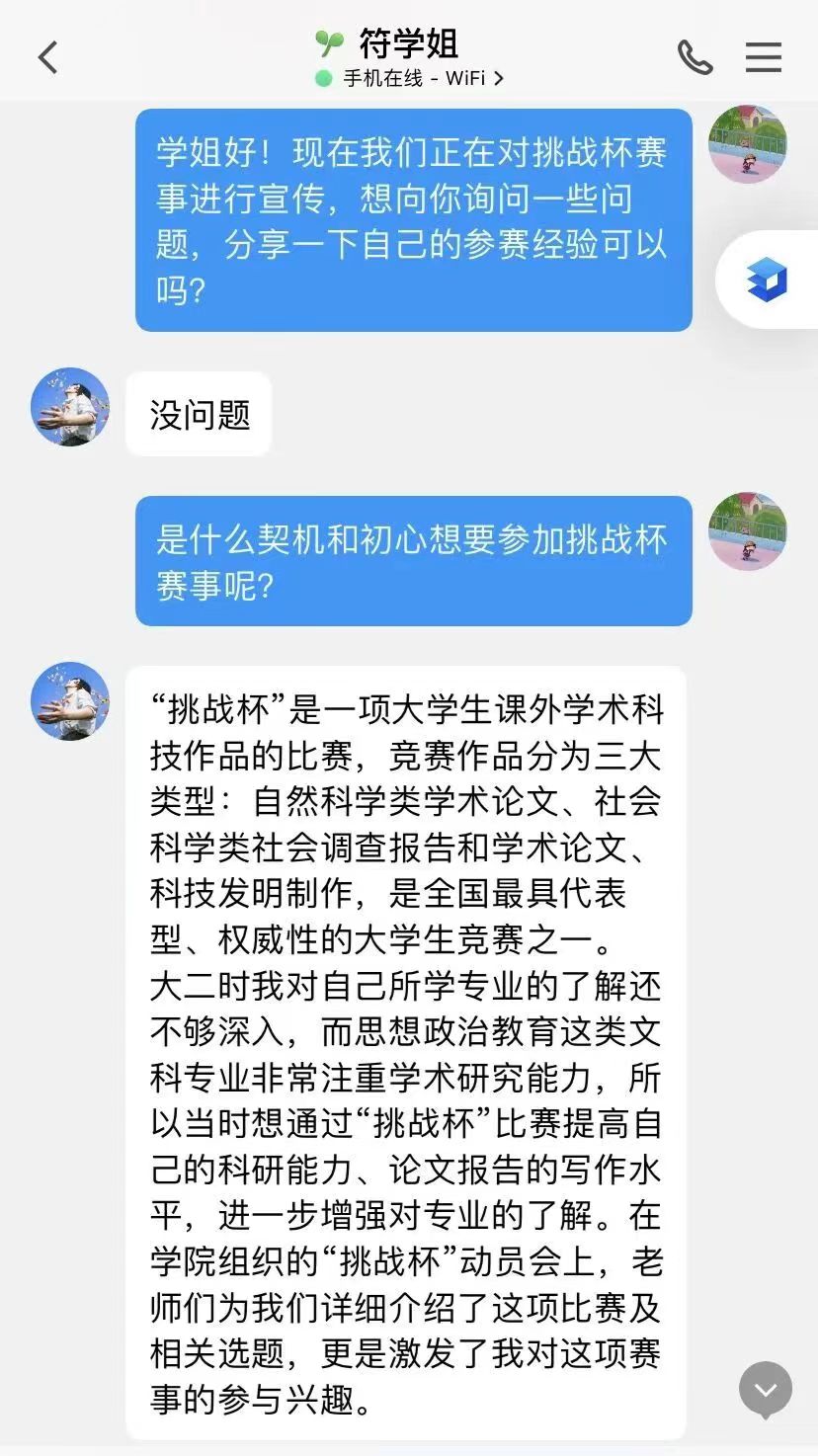This screenshot has height=1456, width=818.
Task: View 符学姐's avatar beside 没问题
Action: (x=70, y=407)
